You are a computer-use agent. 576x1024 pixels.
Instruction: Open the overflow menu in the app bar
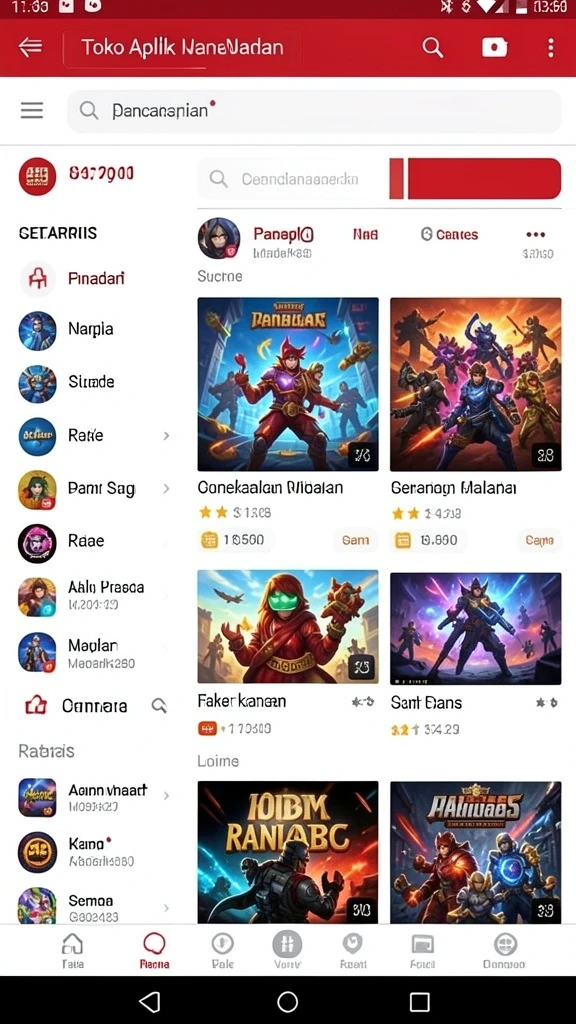click(x=551, y=47)
